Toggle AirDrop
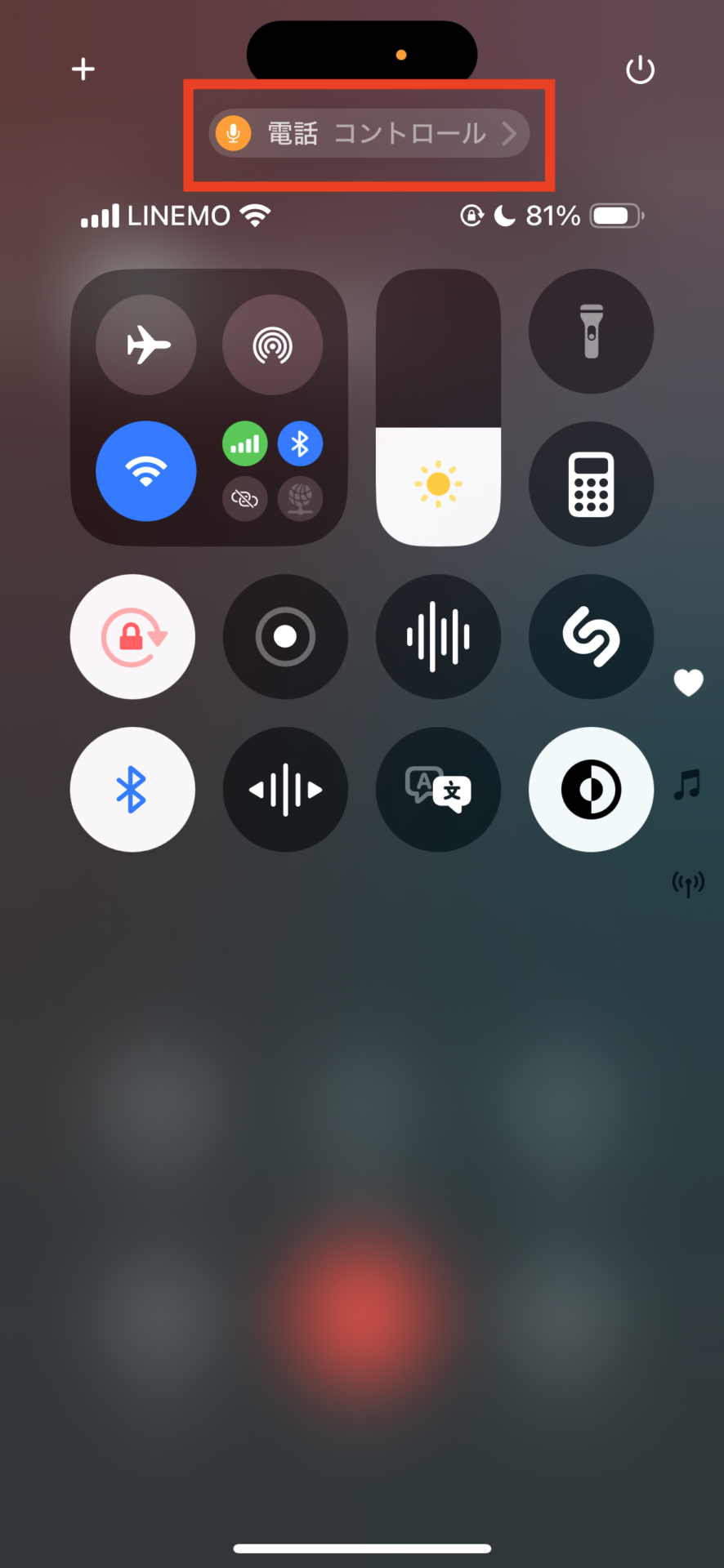Screen dimensions: 724x1568 tap(272, 345)
